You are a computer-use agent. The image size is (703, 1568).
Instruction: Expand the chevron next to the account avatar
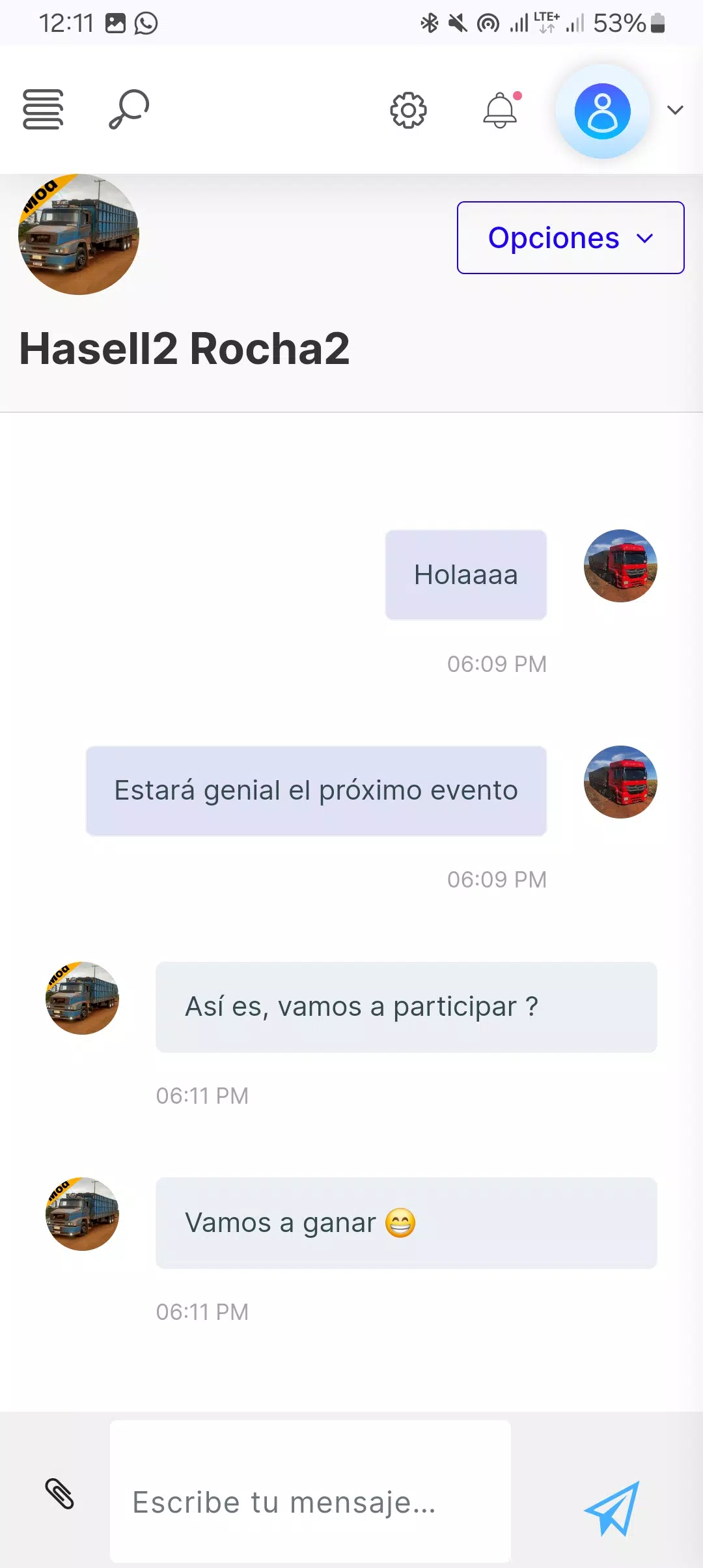point(675,110)
